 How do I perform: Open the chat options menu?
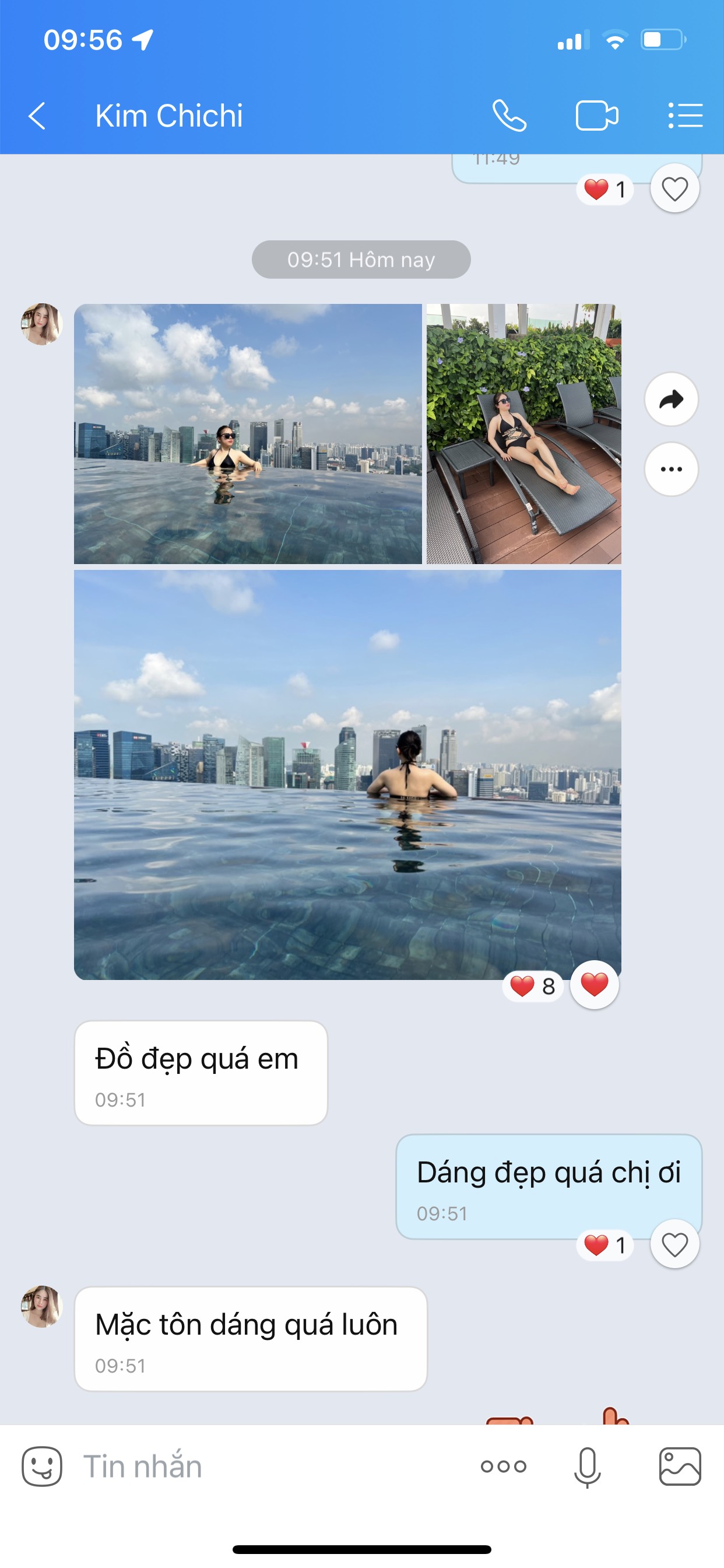(x=685, y=116)
